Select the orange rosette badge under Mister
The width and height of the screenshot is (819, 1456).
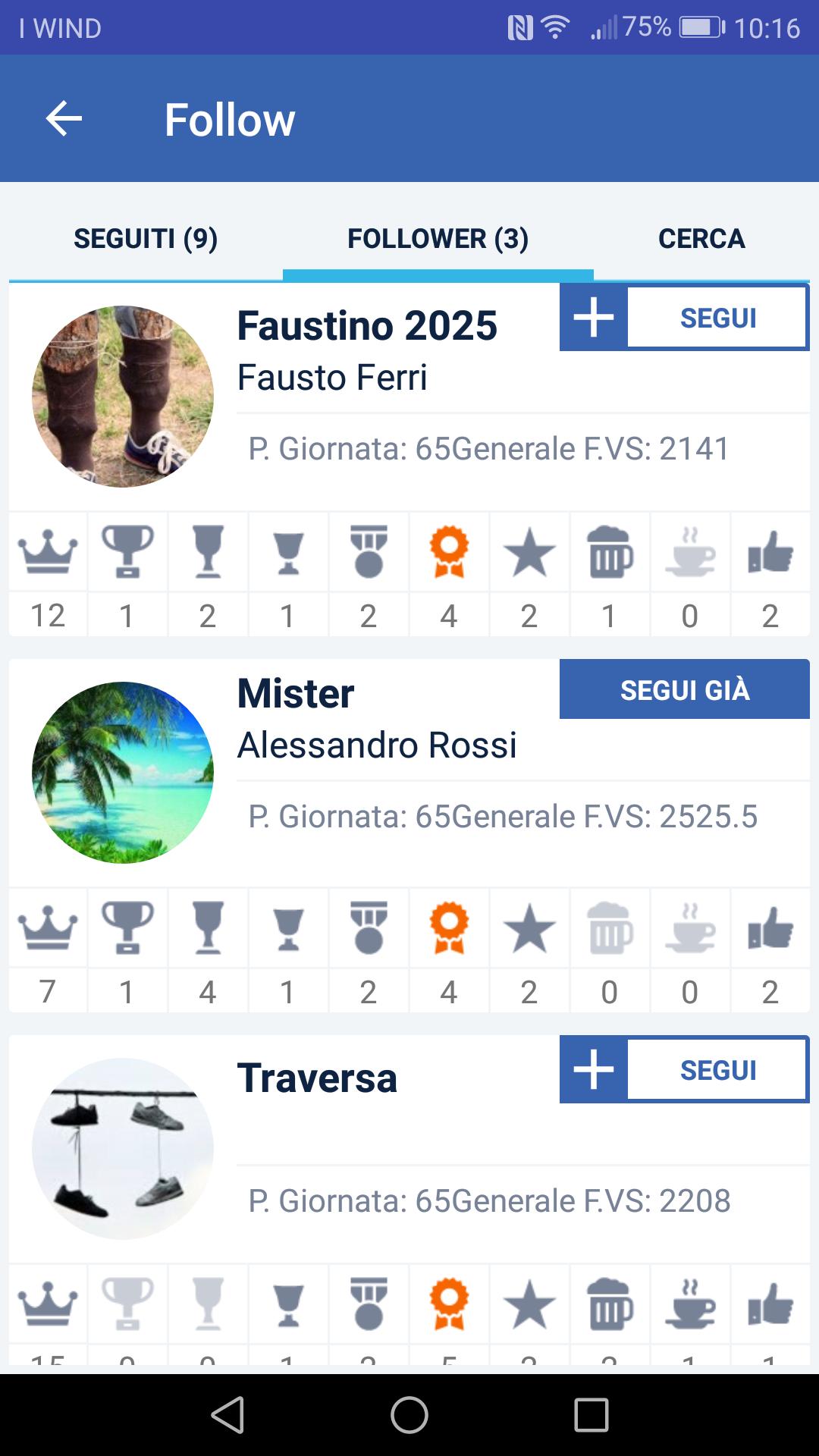(x=448, y=928)
